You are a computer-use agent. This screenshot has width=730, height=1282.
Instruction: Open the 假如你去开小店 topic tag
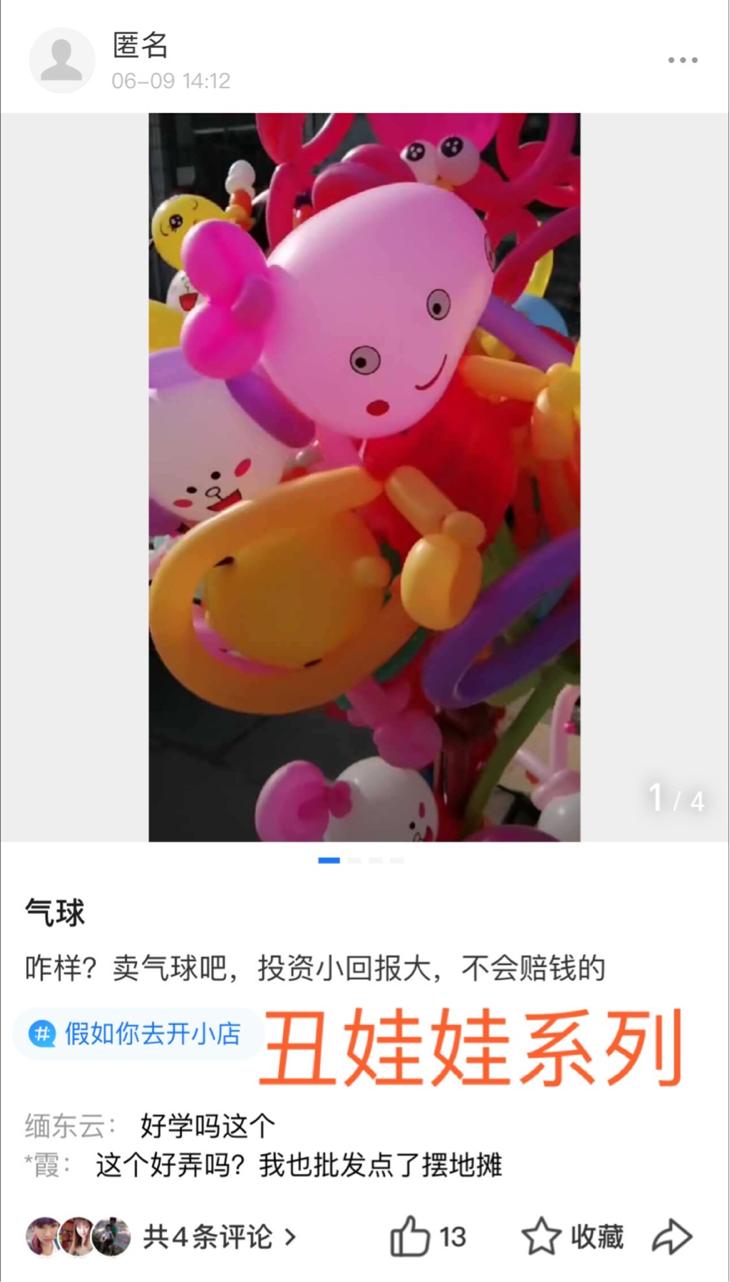point(138,1033)
